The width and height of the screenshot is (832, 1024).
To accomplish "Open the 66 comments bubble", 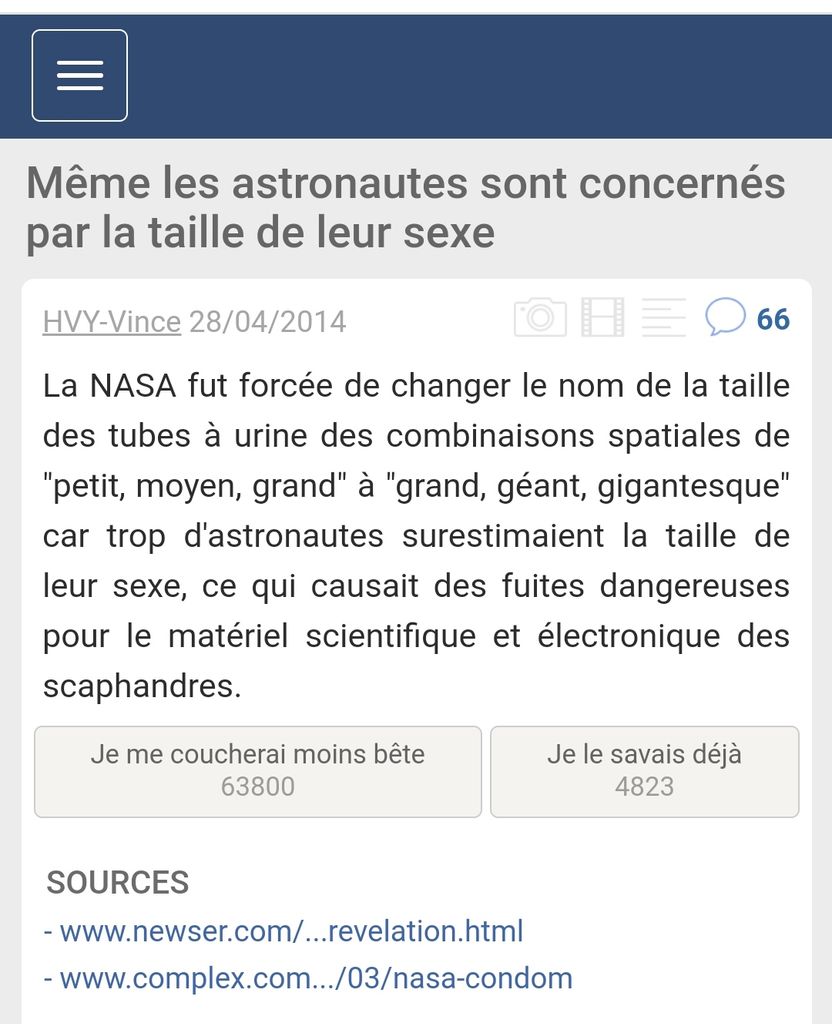I will (747, 319).
